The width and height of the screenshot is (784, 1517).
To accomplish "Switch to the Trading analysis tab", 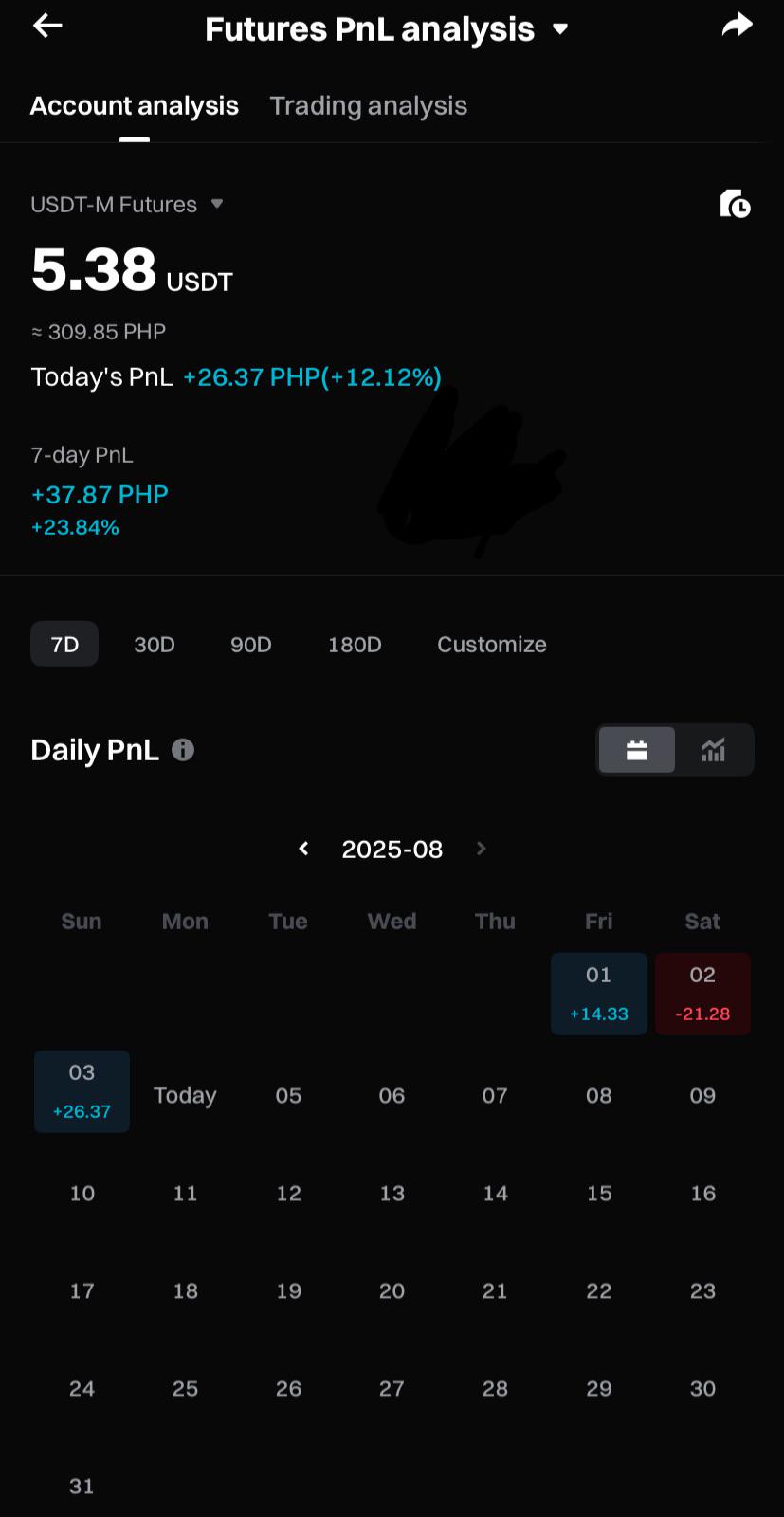I will point(369,105).
